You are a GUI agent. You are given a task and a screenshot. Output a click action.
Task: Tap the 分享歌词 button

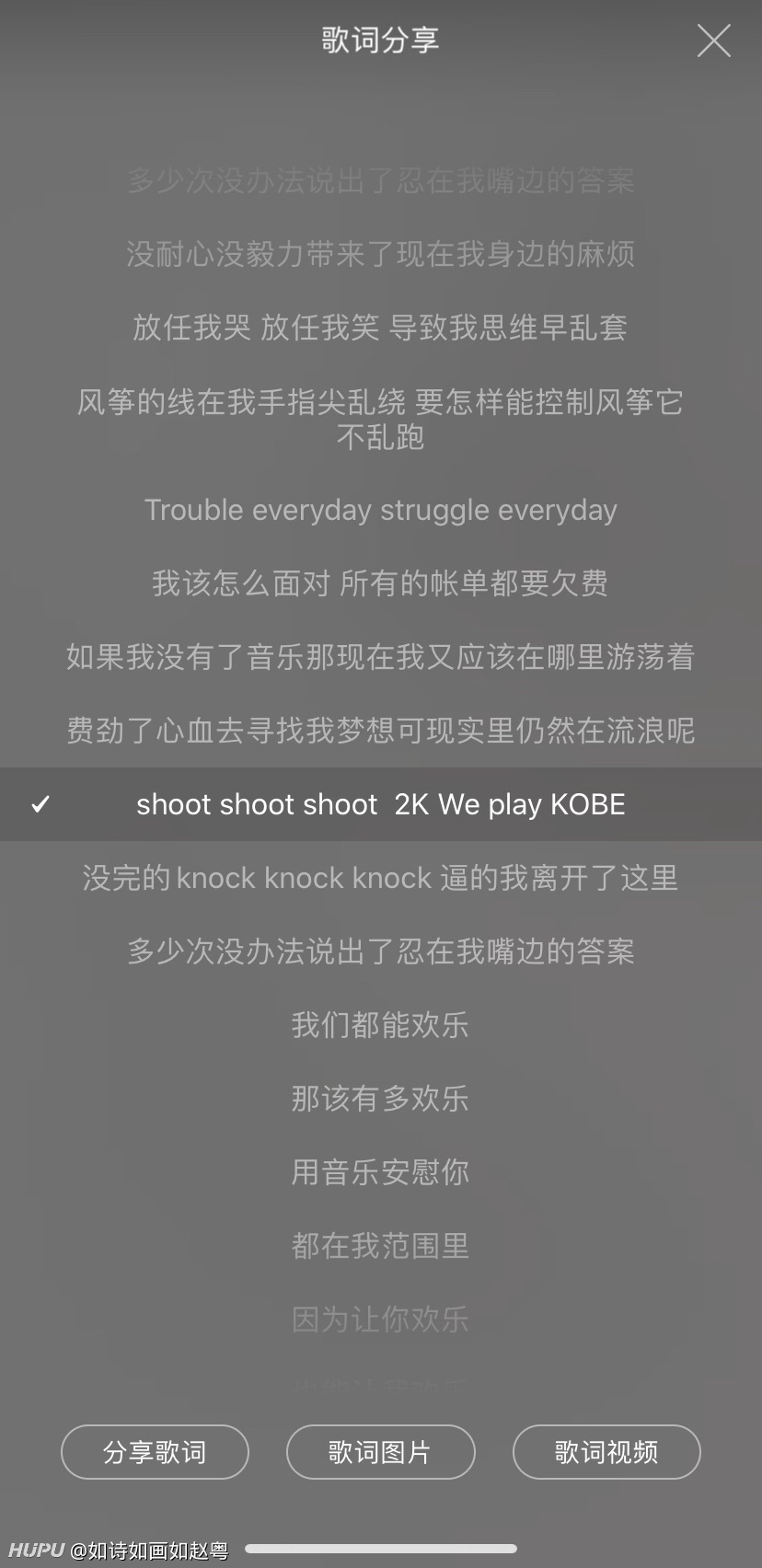coord(155,1452)
